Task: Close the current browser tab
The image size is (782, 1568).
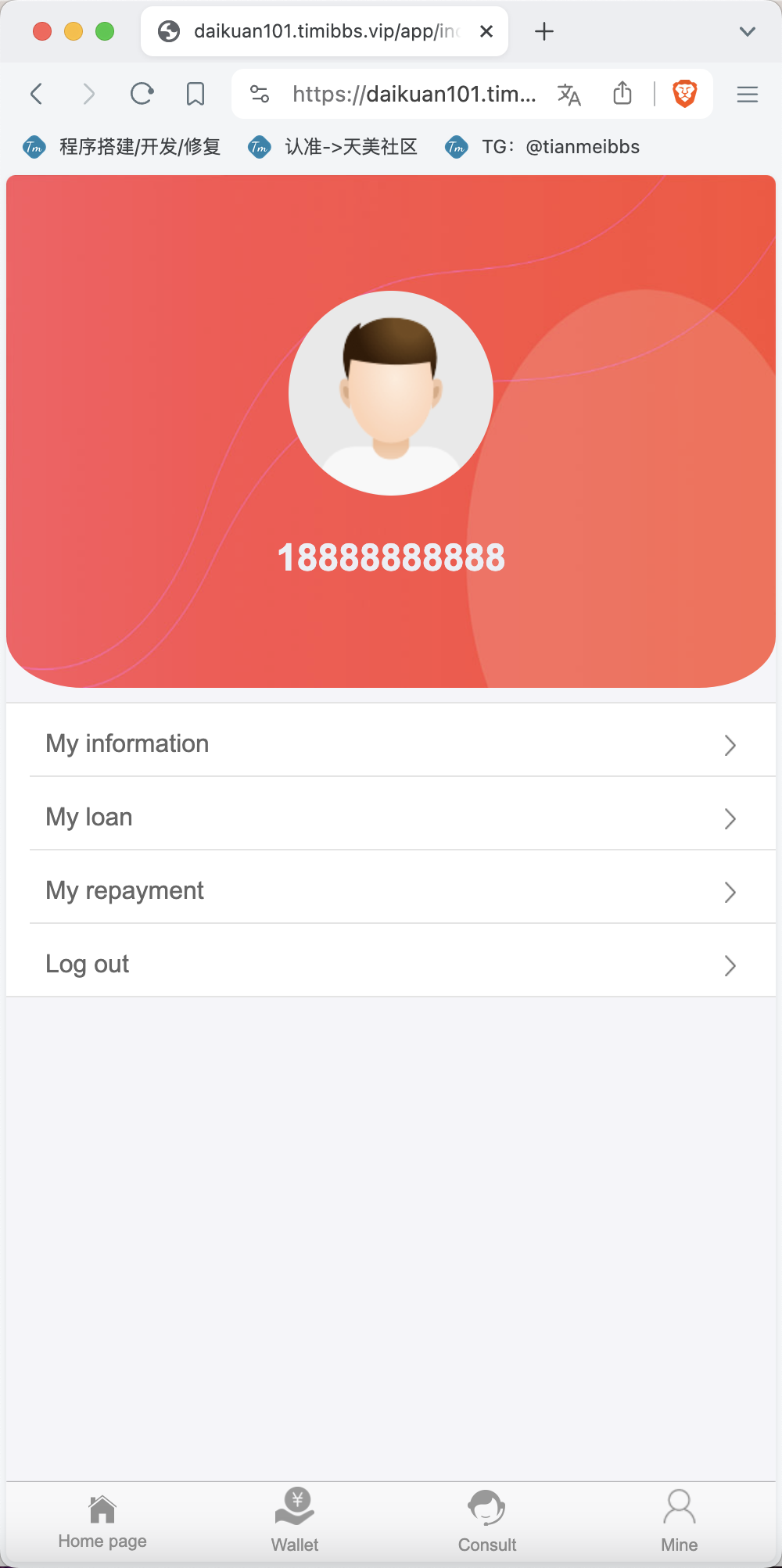Action: coord(486,31)
